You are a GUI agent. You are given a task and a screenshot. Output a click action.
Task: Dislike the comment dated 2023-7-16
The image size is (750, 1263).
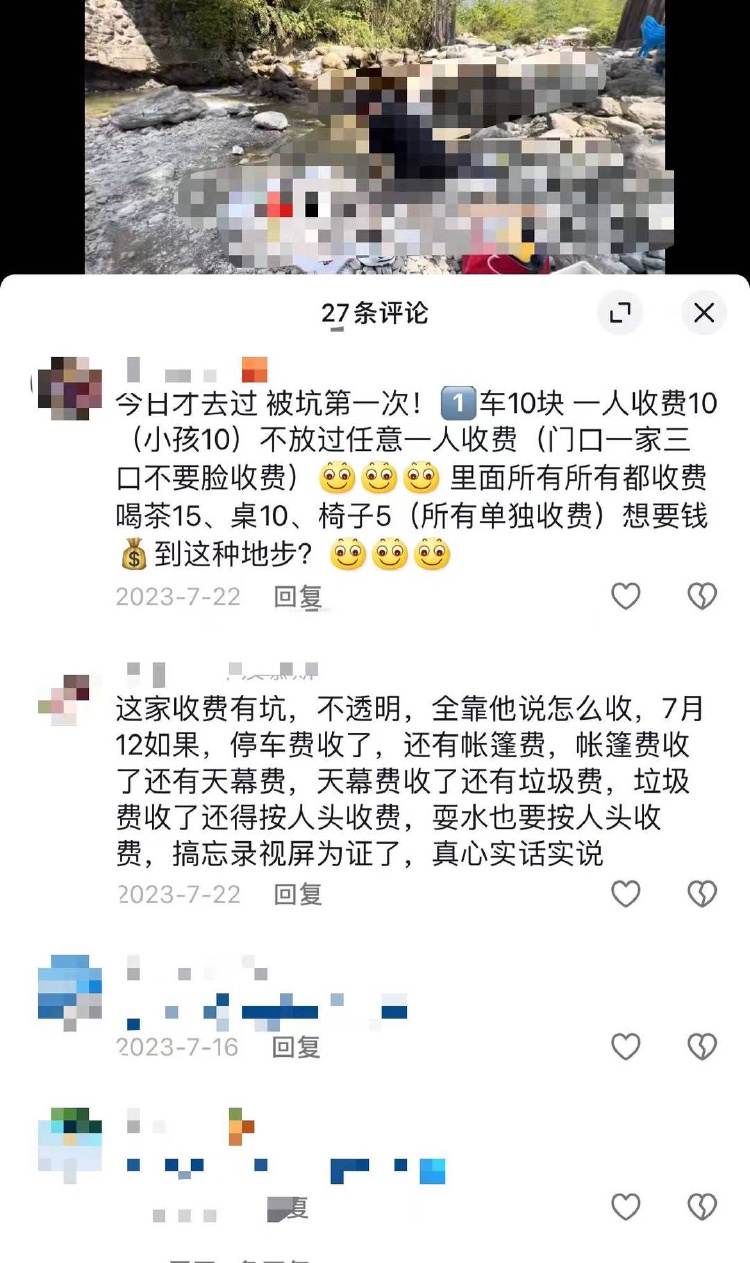(x=702, y=1047)
